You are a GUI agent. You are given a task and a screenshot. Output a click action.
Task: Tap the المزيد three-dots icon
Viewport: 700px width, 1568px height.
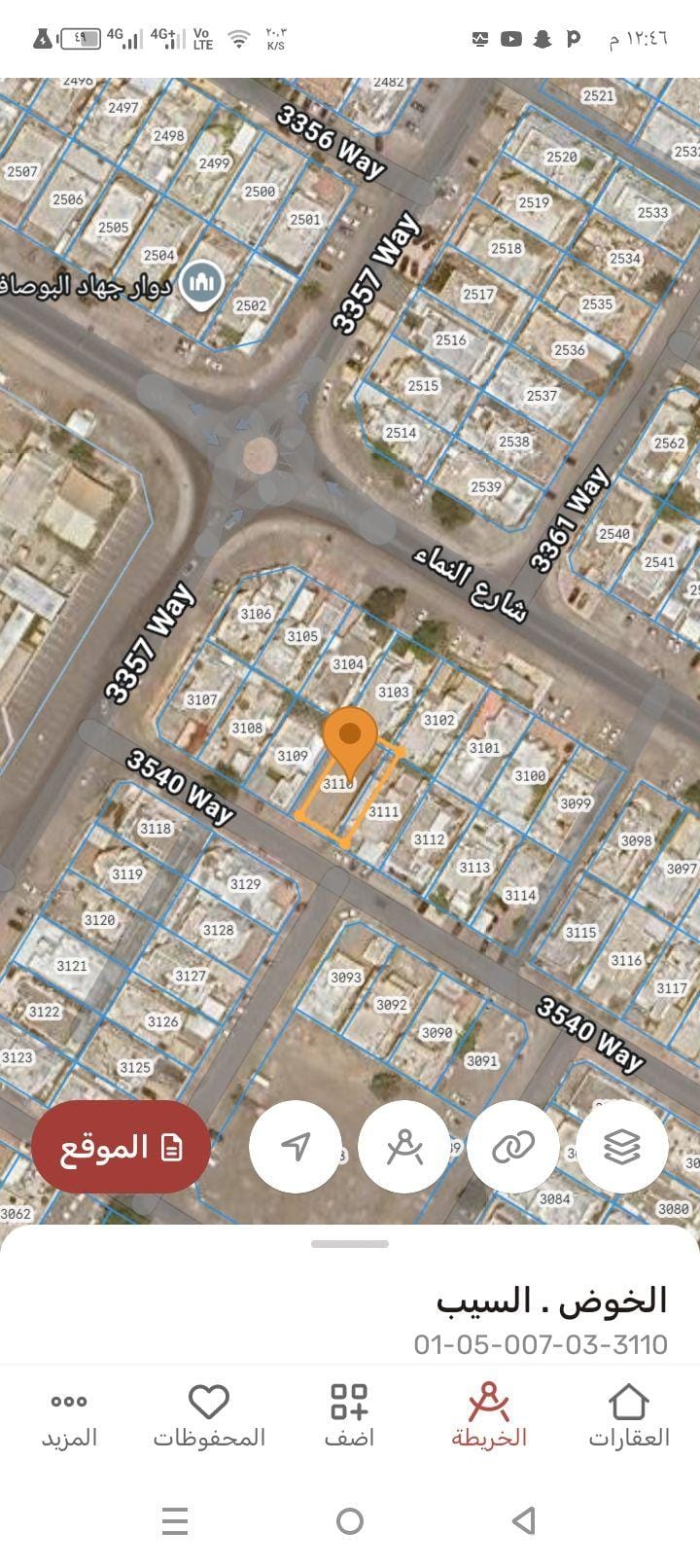(68, 1401)
